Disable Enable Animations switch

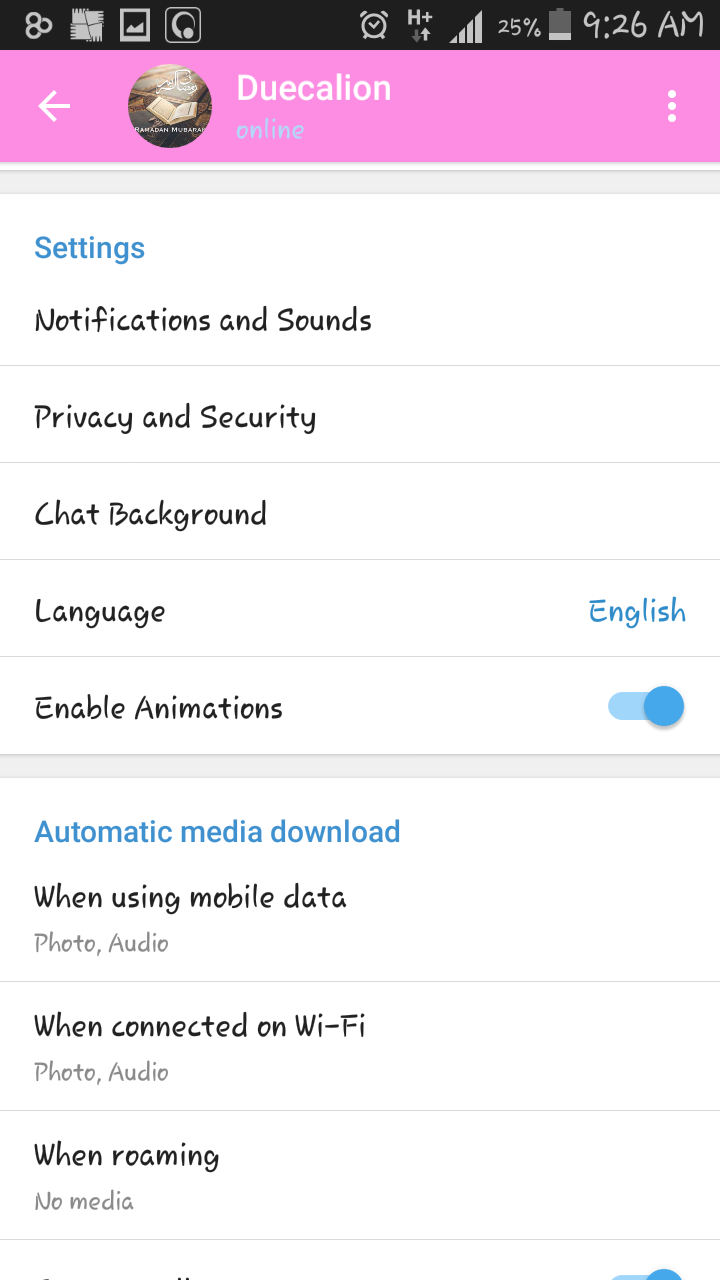click(645, 706)
